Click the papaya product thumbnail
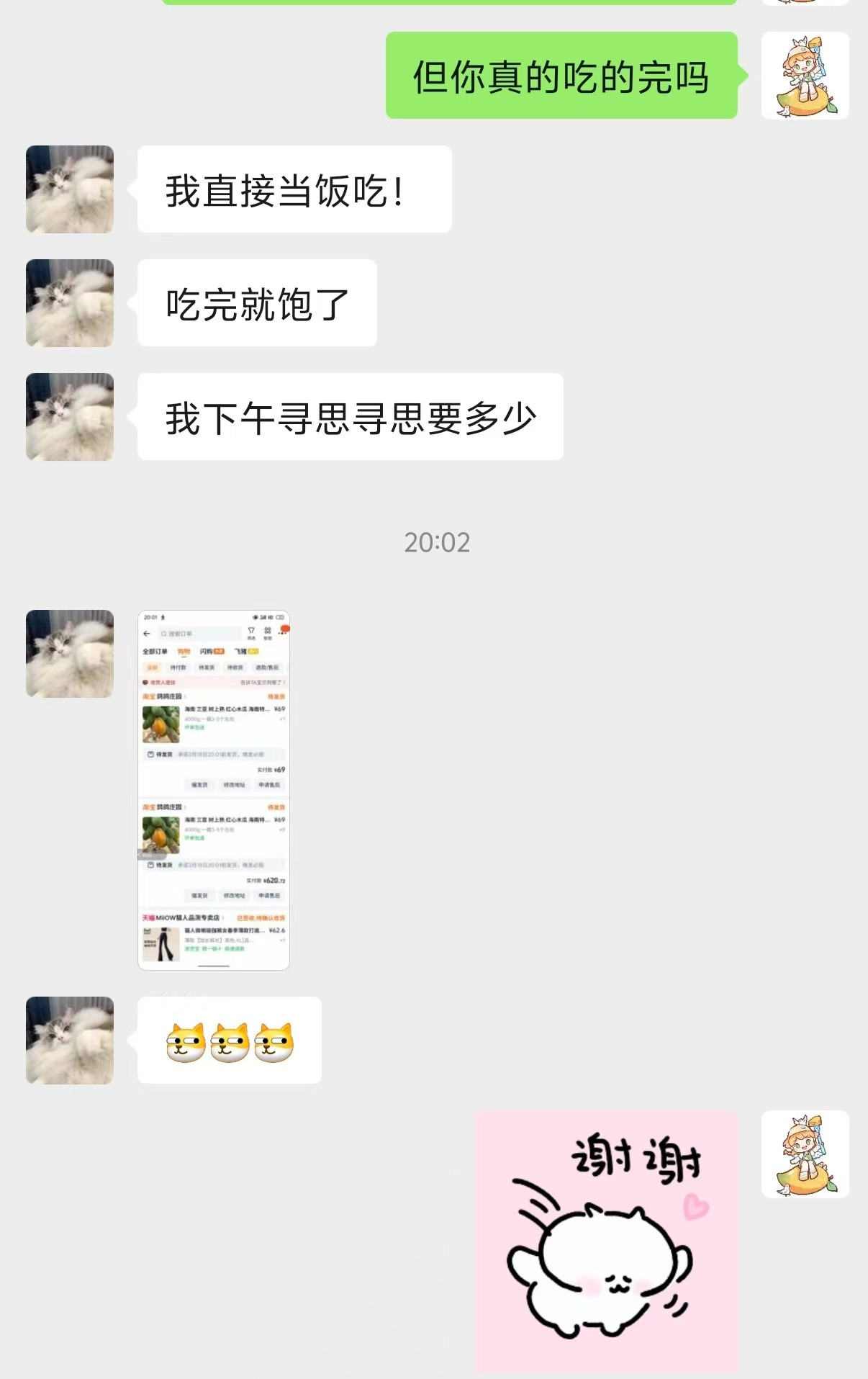This screenshot has width=868, height=1379. [x=161, y=723]
